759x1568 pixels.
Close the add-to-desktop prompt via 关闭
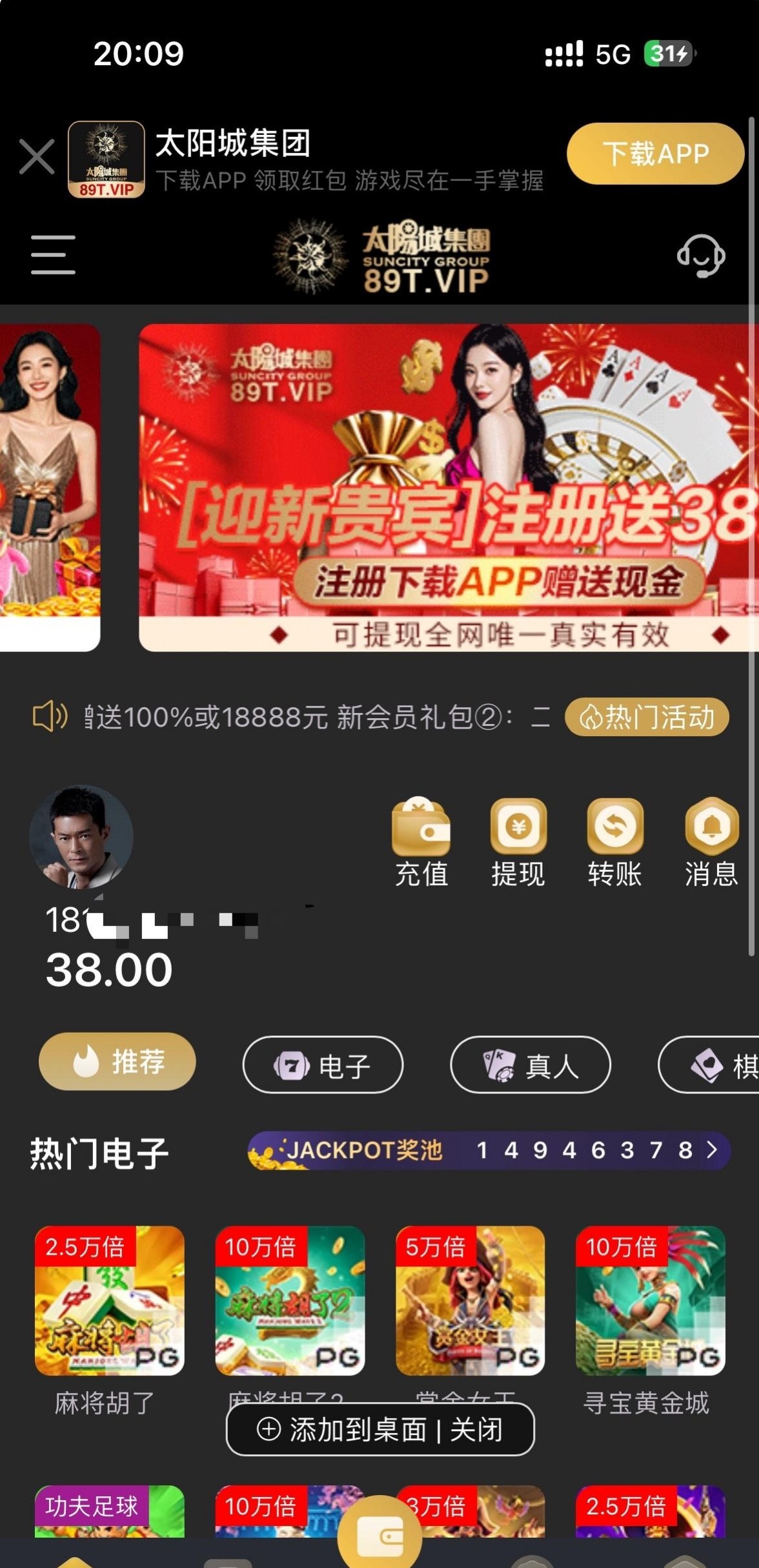coord(476,1430)
